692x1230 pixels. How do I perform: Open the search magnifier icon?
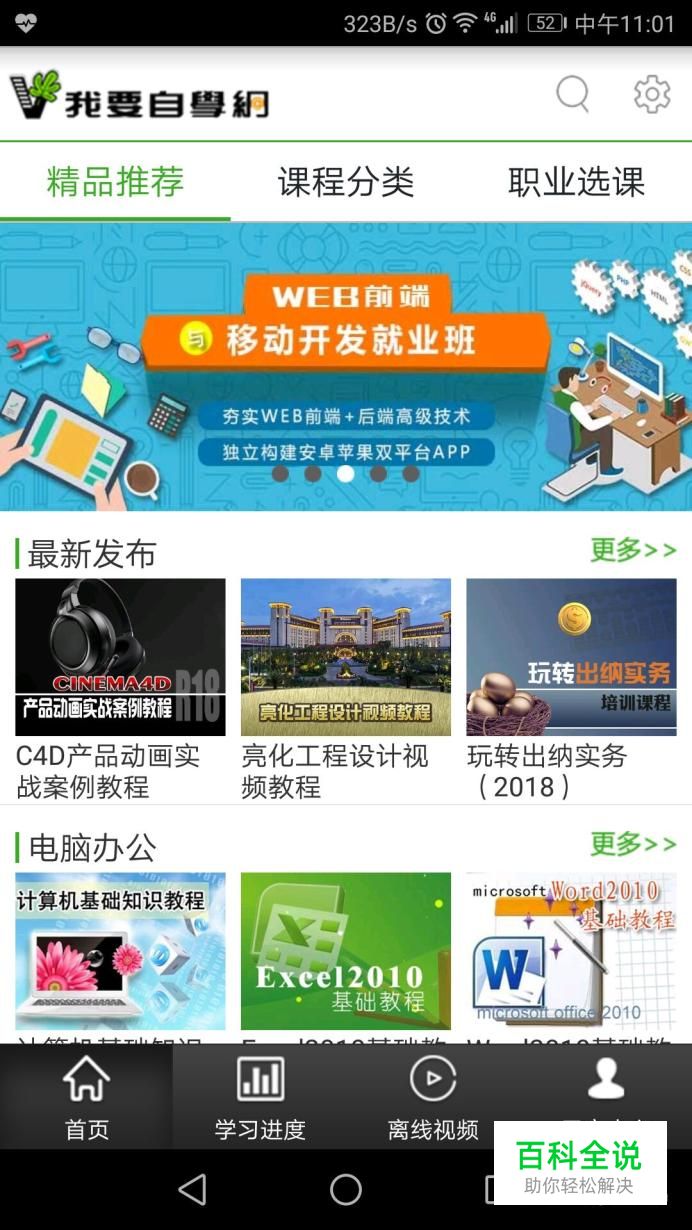573,95
